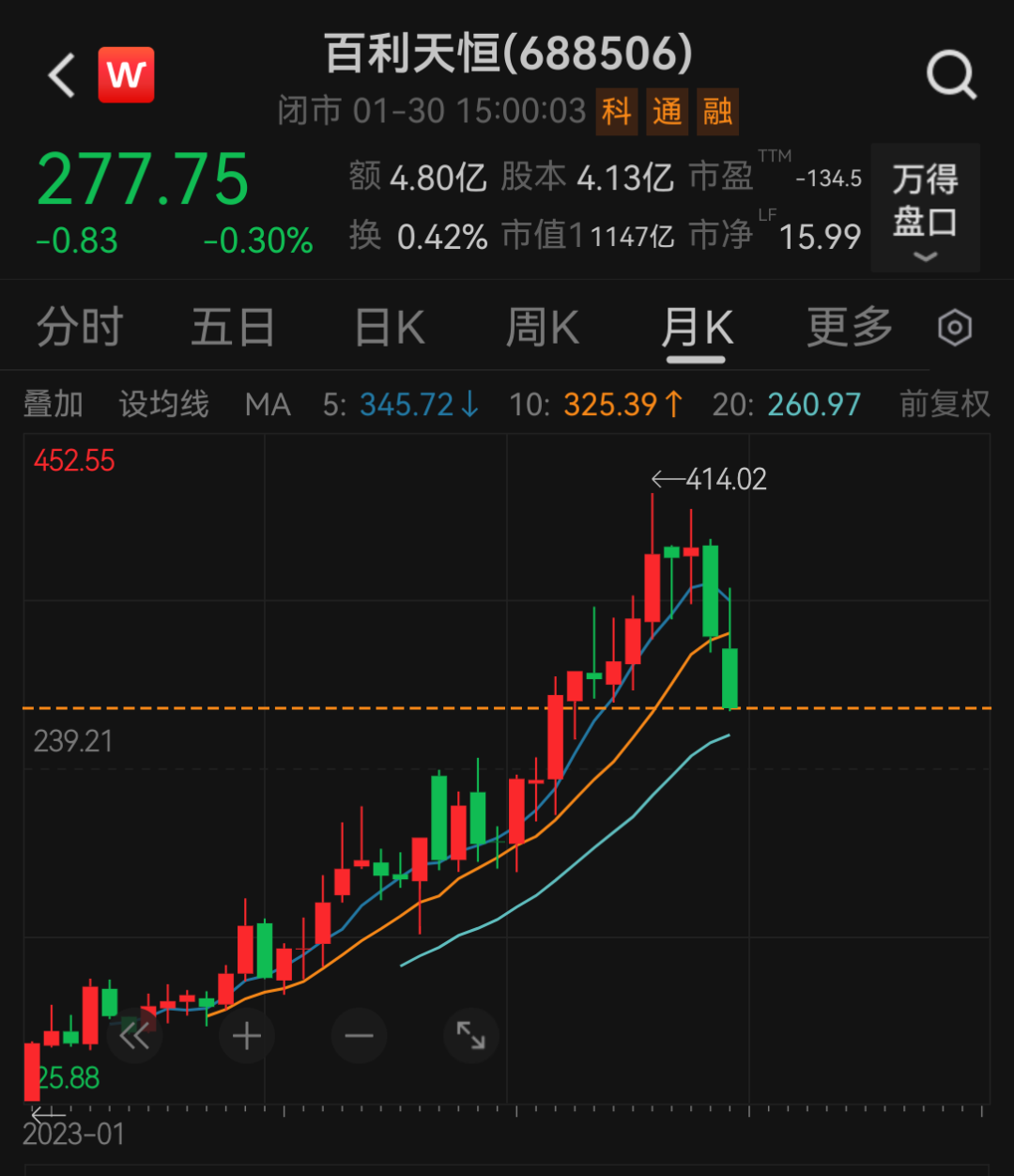This screenshot has height=1176, width=1014.
Task: Toggle moving average settings via 设均线
Action: pos(161,404)
